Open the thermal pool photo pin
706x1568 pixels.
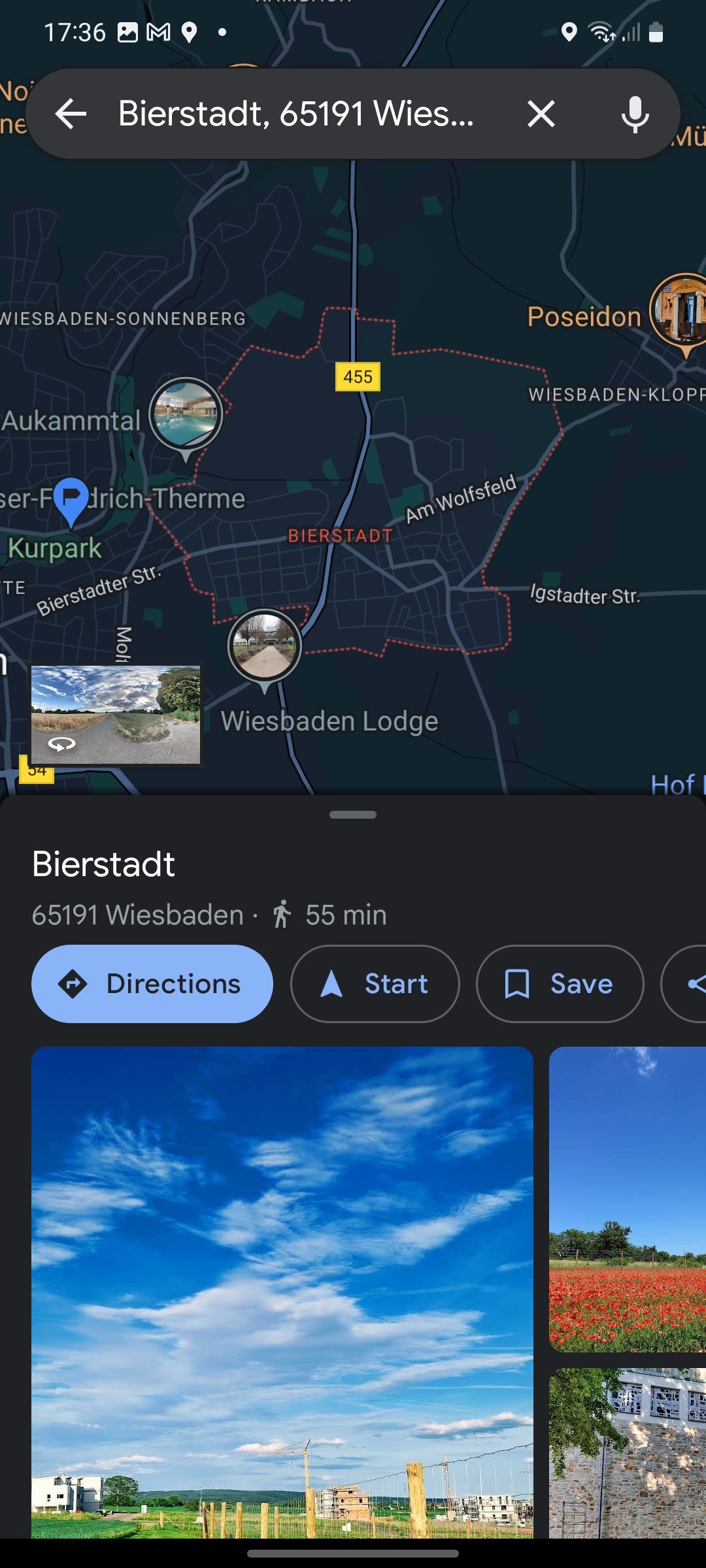[x=186, y=415]
